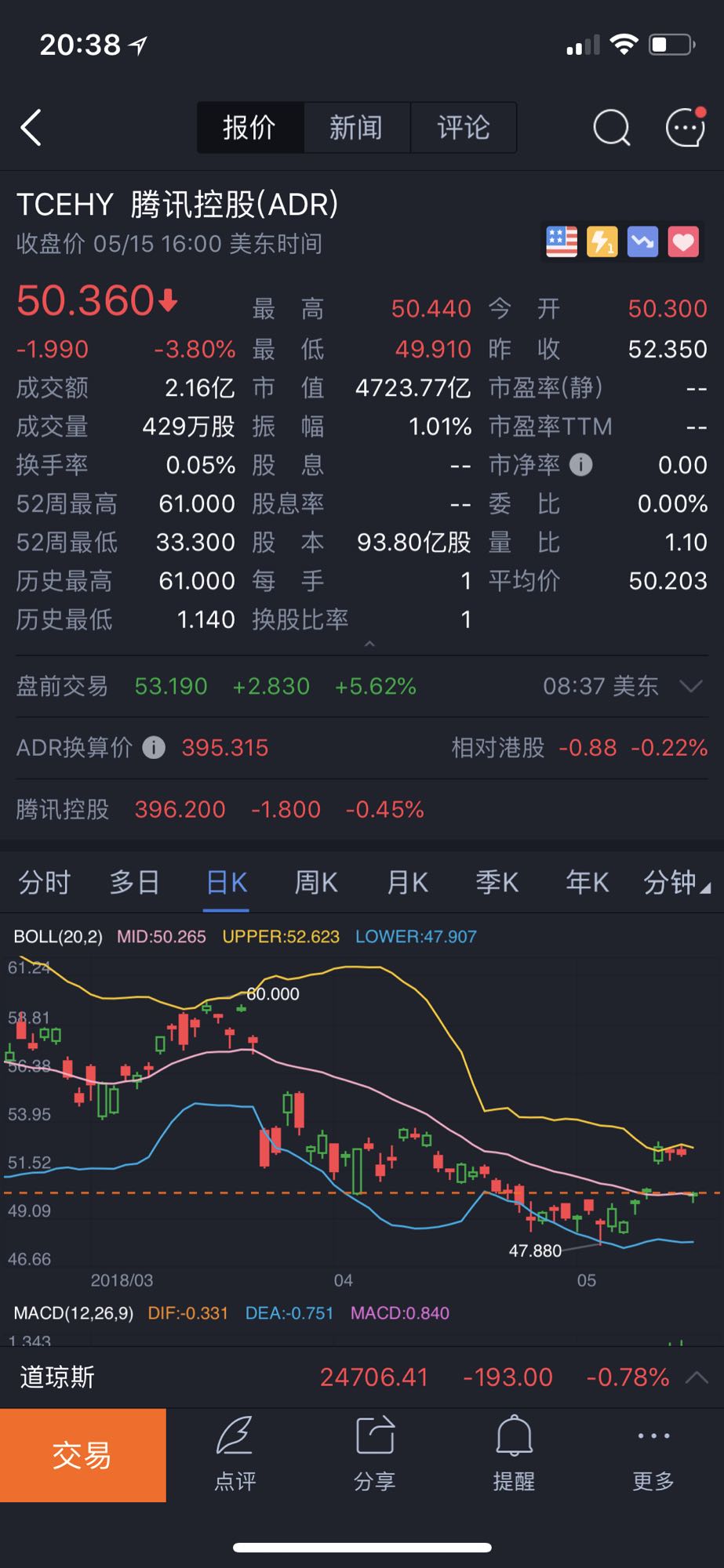Tap the heart favorite icon
This screenshot has width=724, height=1568.
[x=683, y=241]
